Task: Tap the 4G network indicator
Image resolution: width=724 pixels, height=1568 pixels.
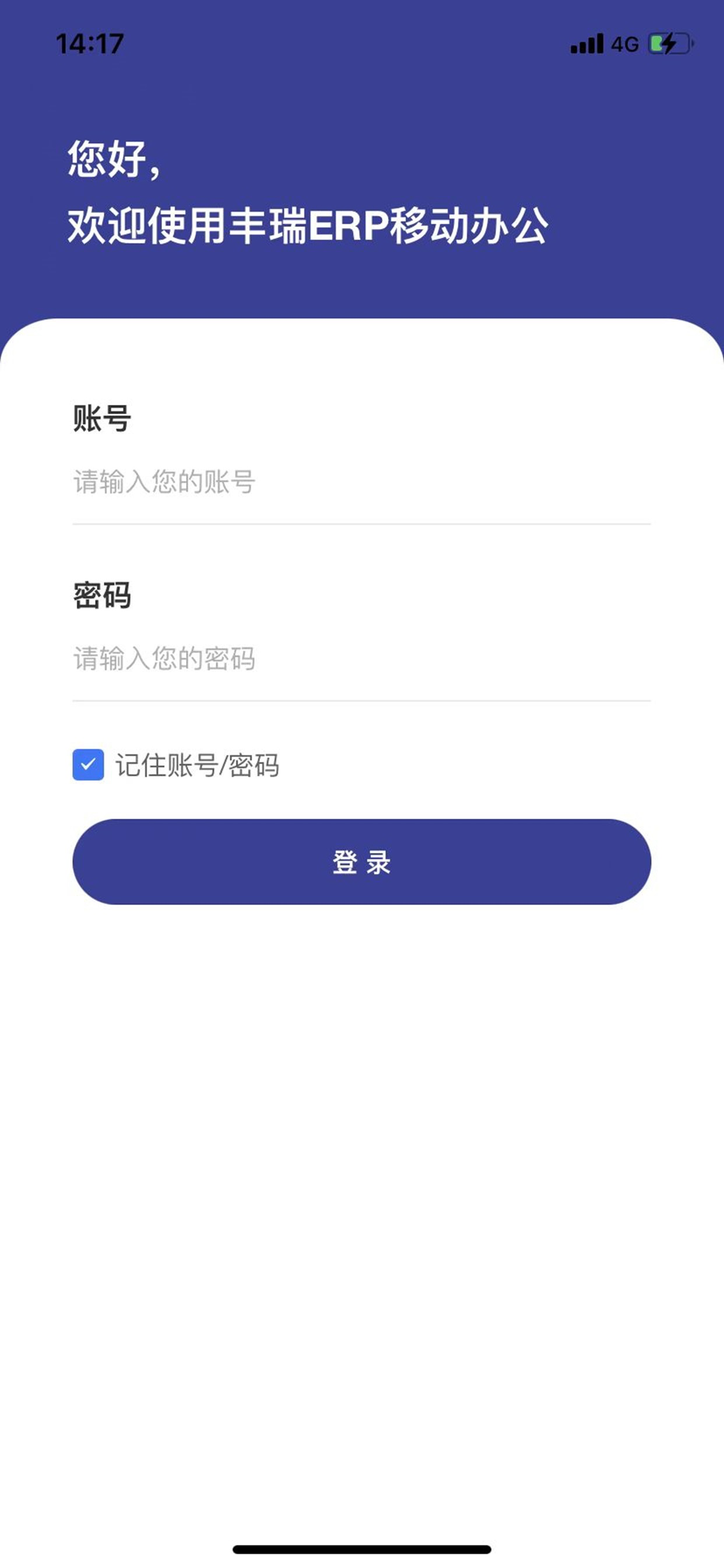Action: 625,43
